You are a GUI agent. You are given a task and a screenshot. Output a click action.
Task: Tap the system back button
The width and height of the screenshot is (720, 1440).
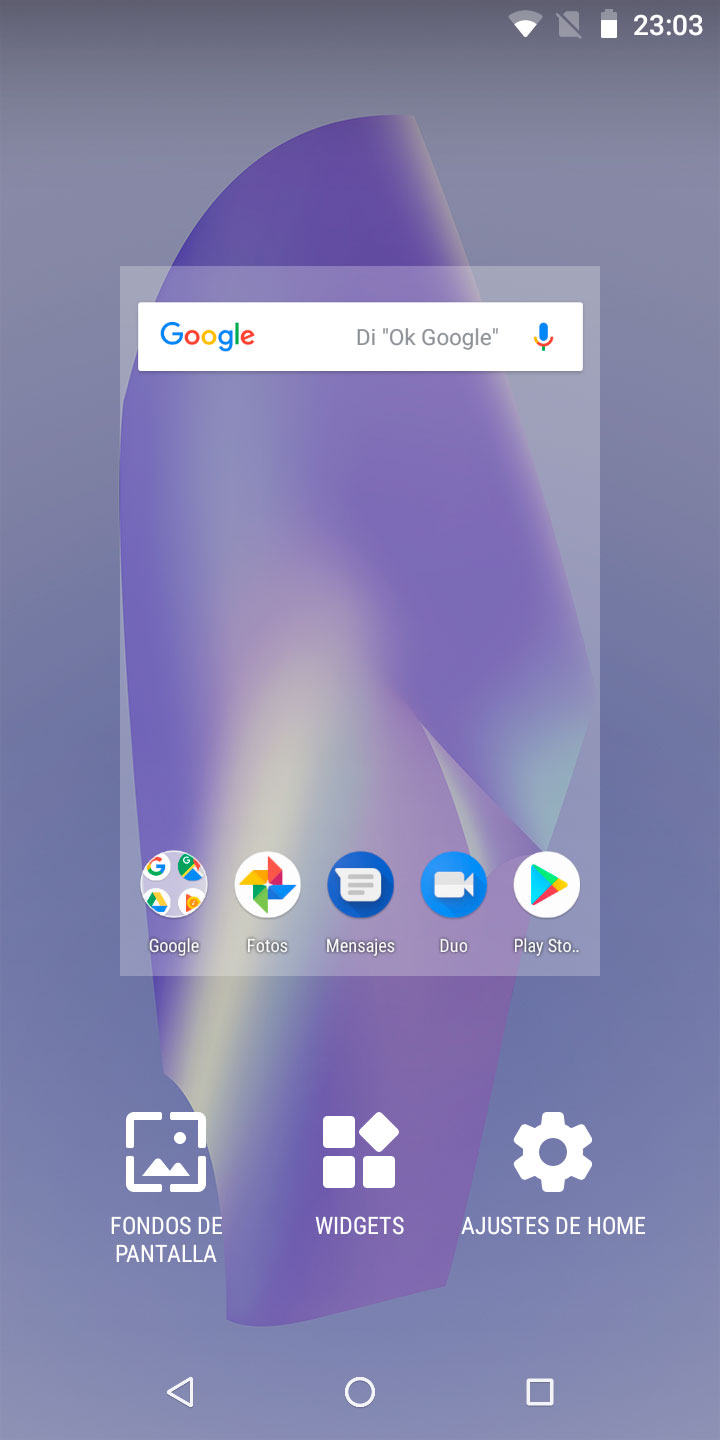point(180,1392)
